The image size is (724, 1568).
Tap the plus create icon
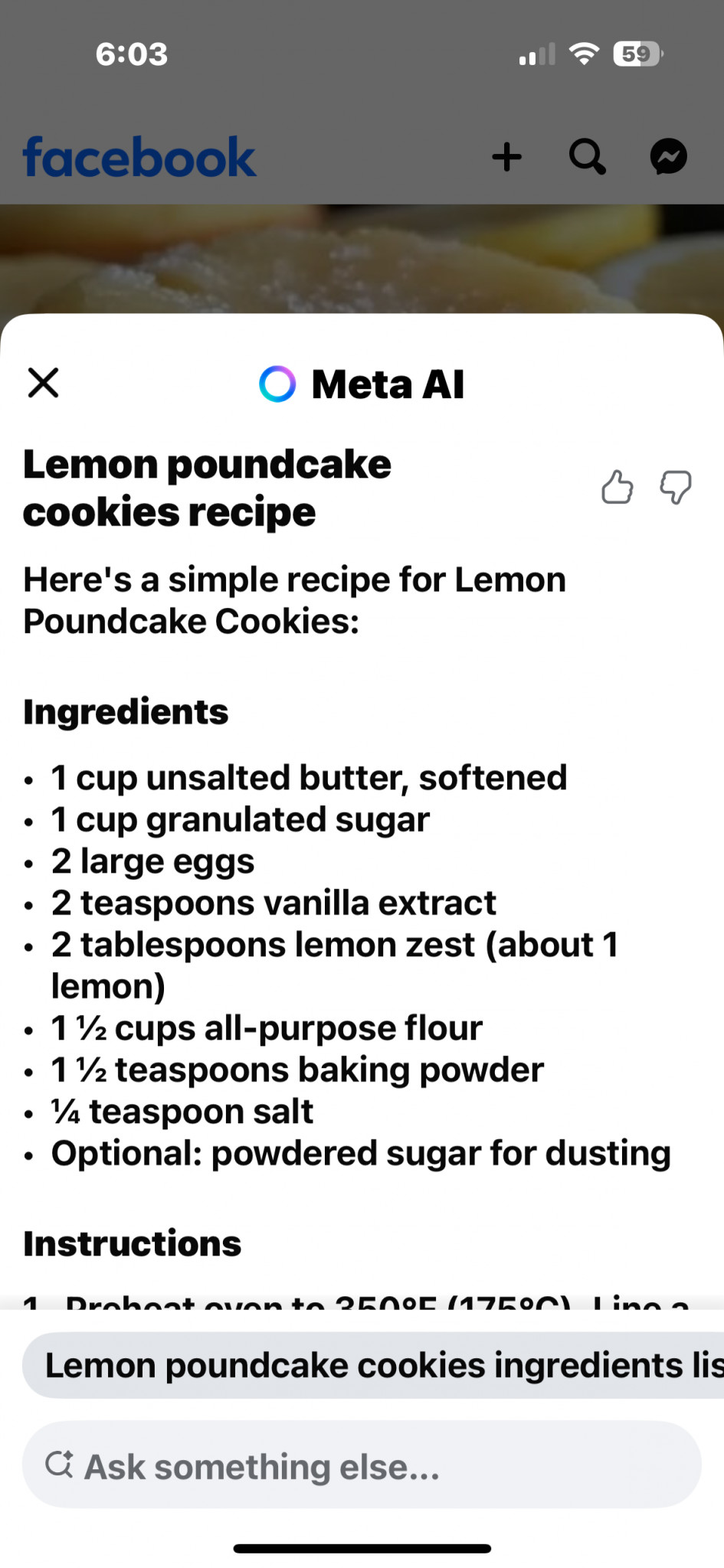click(x=507, y=157)
